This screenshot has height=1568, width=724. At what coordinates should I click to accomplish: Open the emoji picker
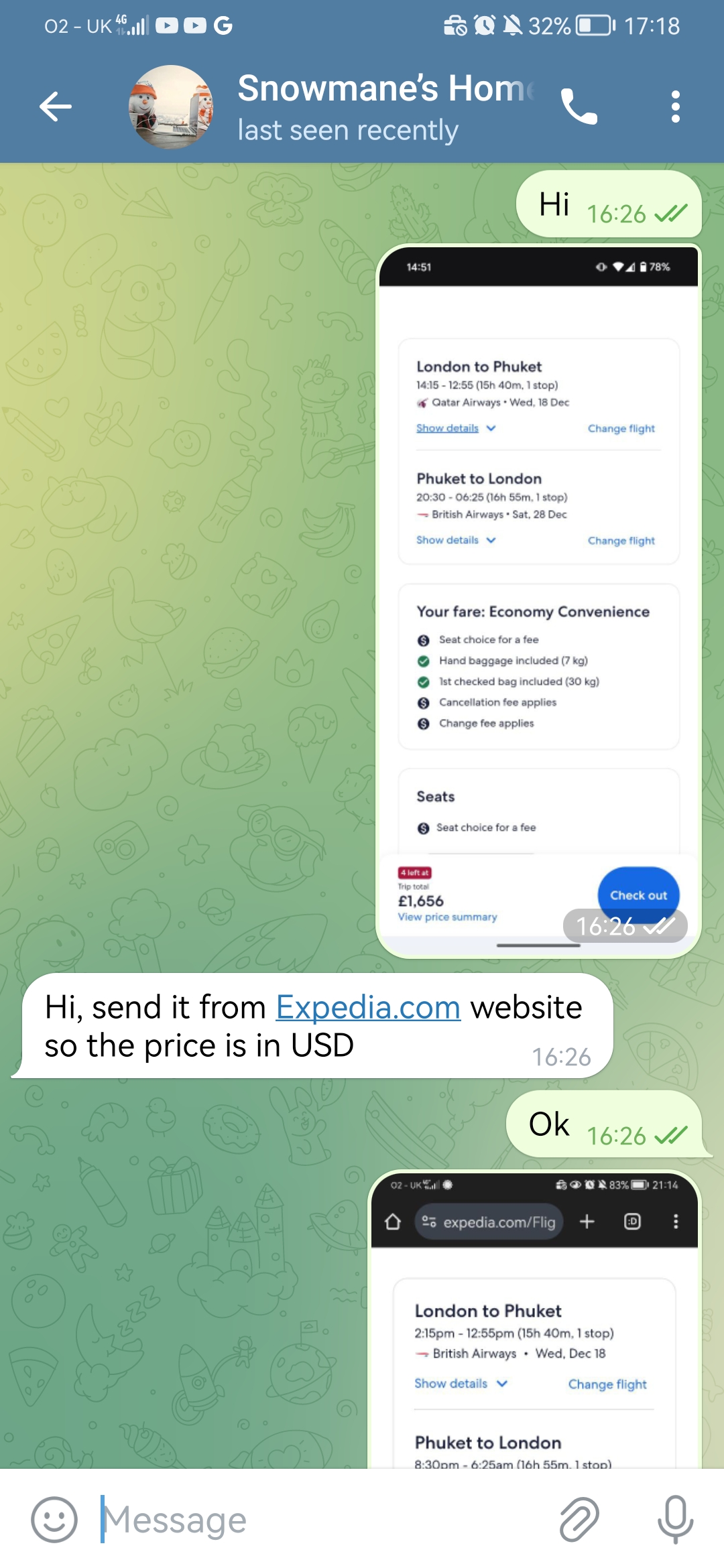[54, 1519]
